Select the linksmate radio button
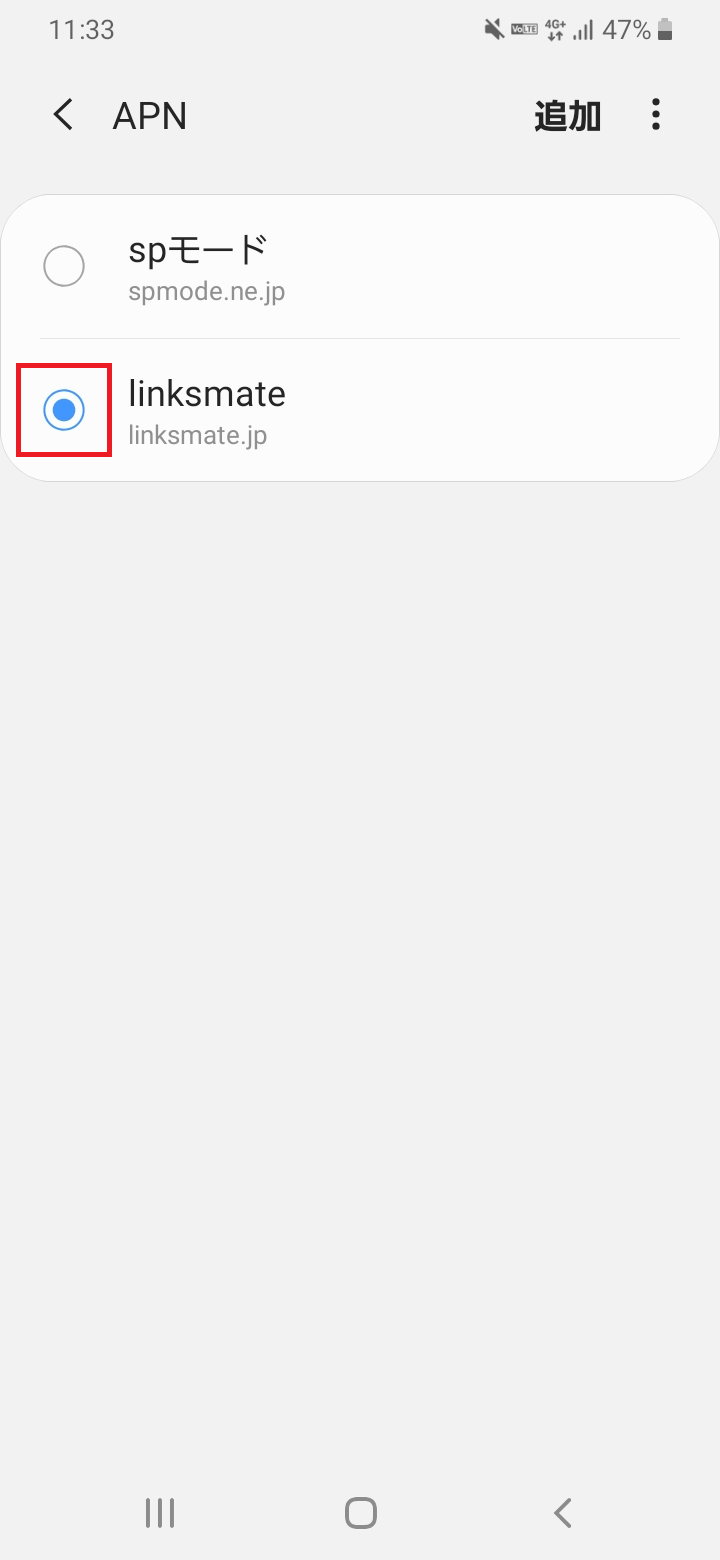 point(64,410)
